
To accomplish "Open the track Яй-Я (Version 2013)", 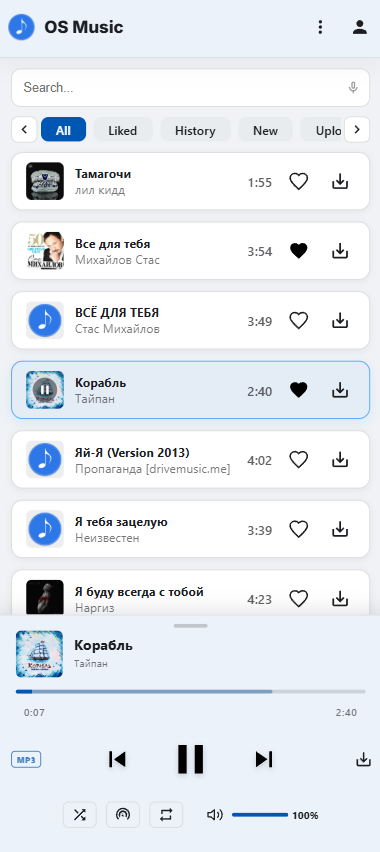I will click(190, 460).
